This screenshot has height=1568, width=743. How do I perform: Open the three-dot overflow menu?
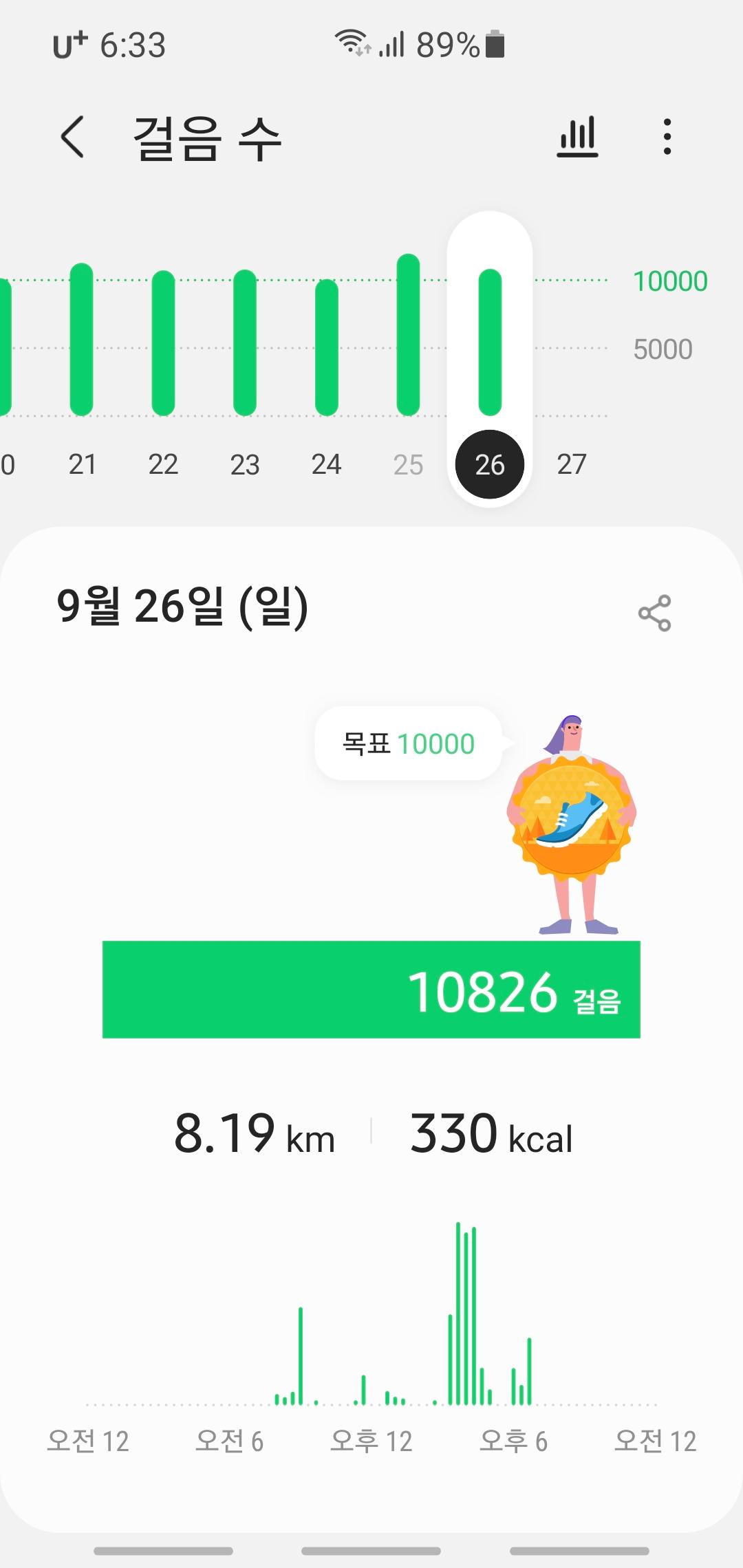coord(667,137)
